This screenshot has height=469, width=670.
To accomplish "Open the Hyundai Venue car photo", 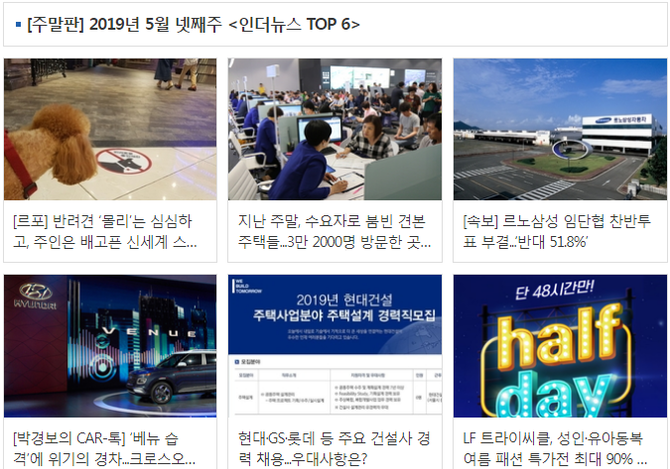I will pyautogui.click(x=110, y=346).
